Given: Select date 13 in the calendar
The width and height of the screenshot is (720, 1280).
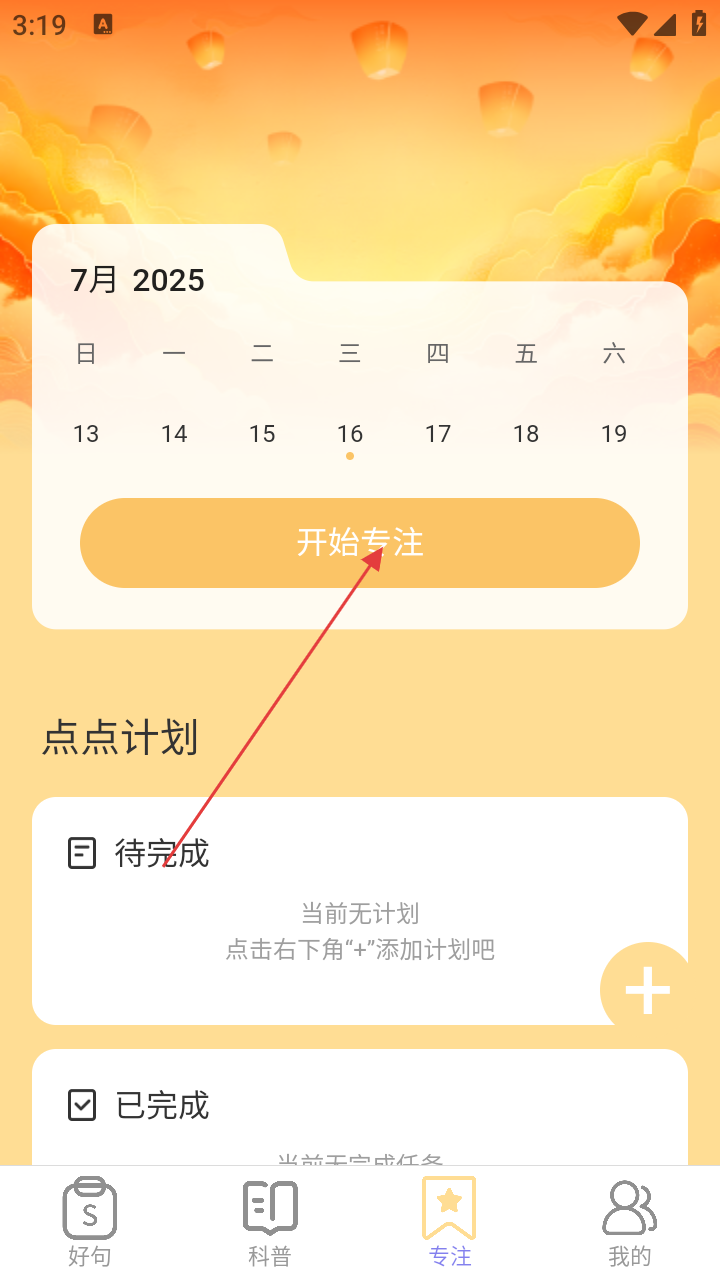Looking at the screenshot, I should coord(86,434).
